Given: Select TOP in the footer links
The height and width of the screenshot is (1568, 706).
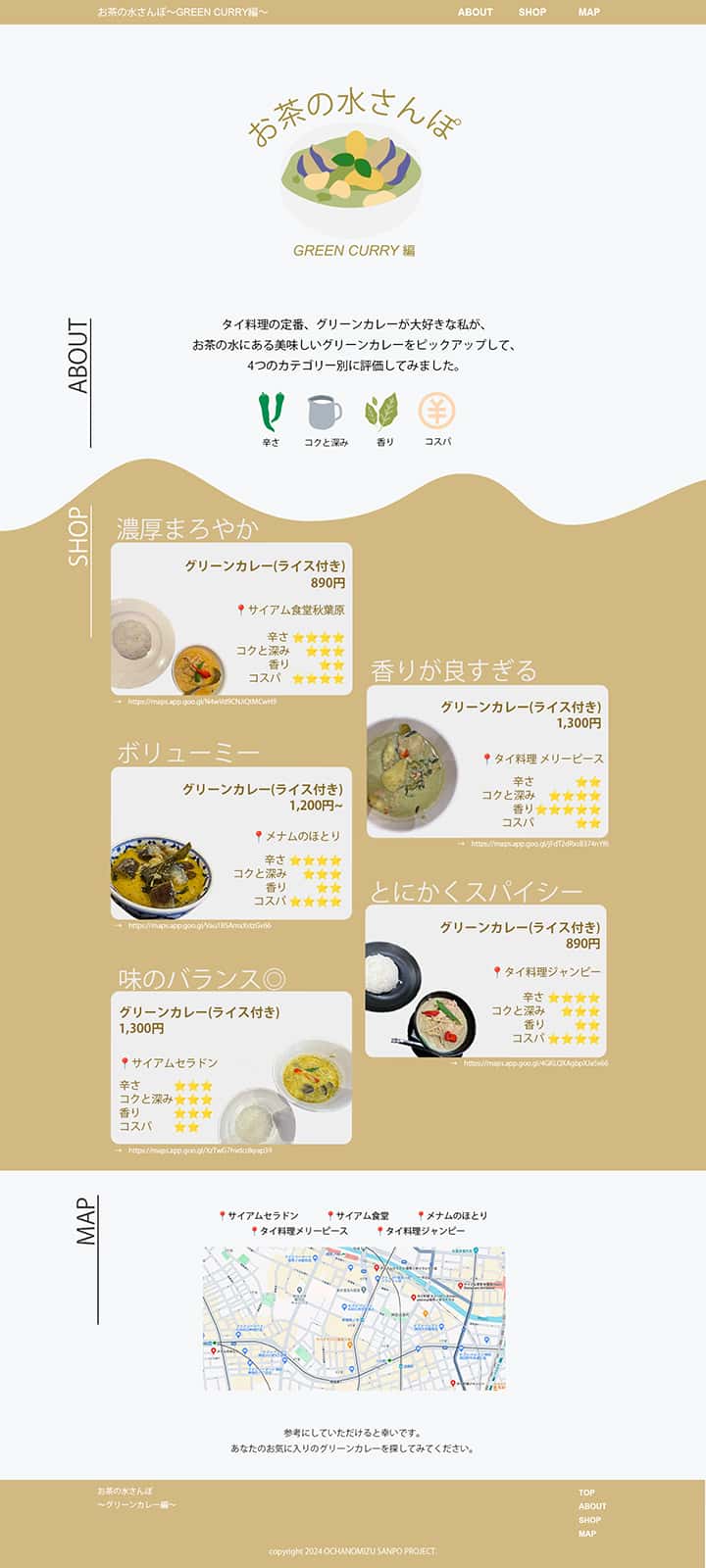Looking at the screenshot, I should [586, 1493].
